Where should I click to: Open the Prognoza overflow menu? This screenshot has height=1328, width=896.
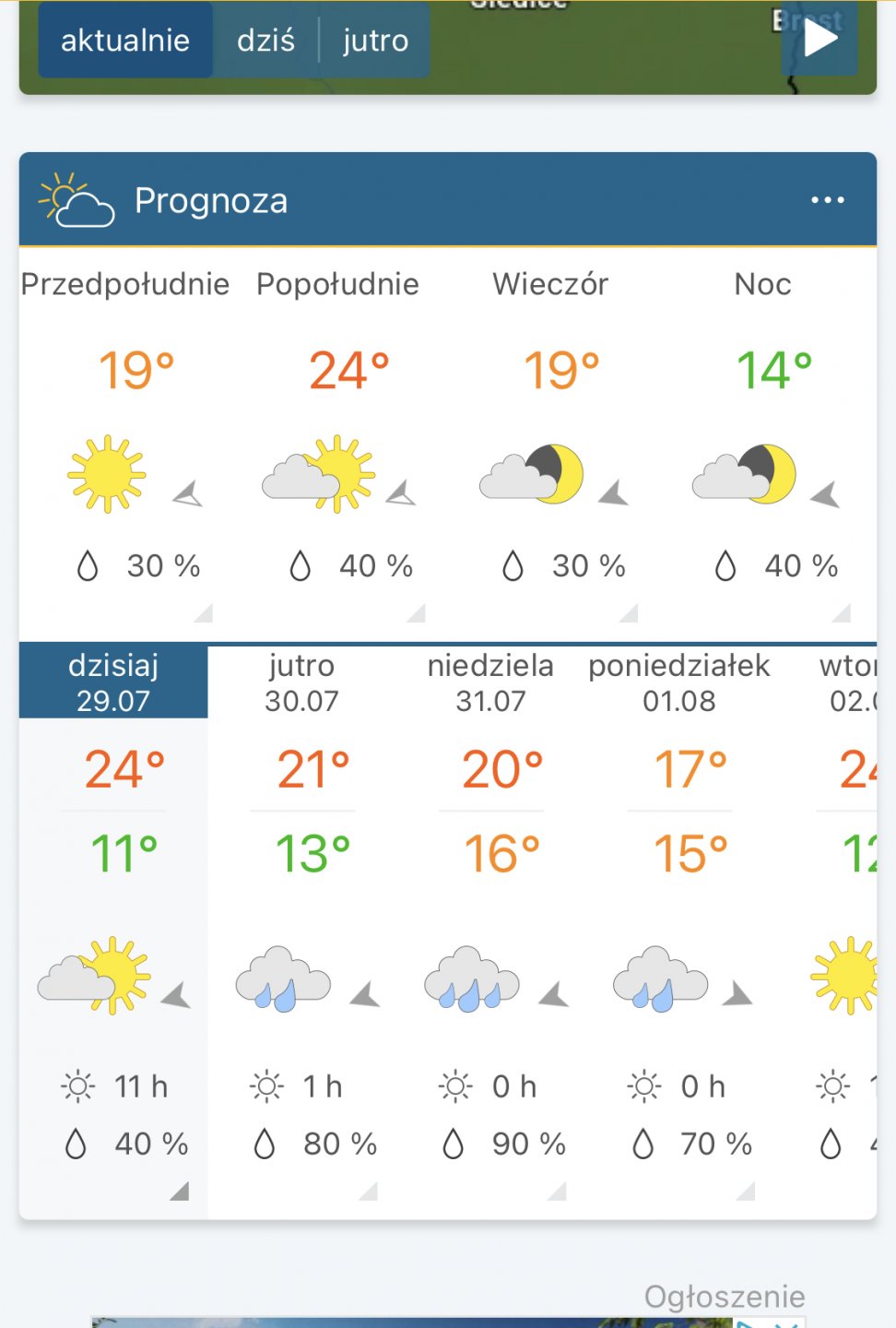point(827,200)
